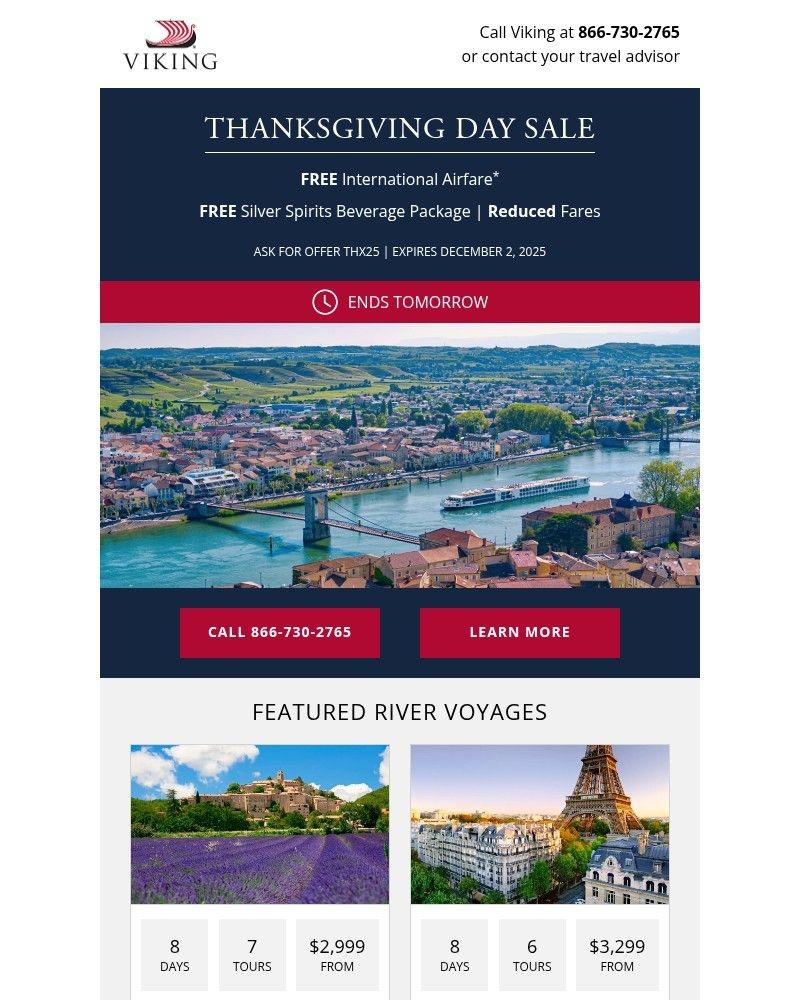800x1000 pixels.
Task: Click the $3,299 FROM price
Action: [617, 954]
